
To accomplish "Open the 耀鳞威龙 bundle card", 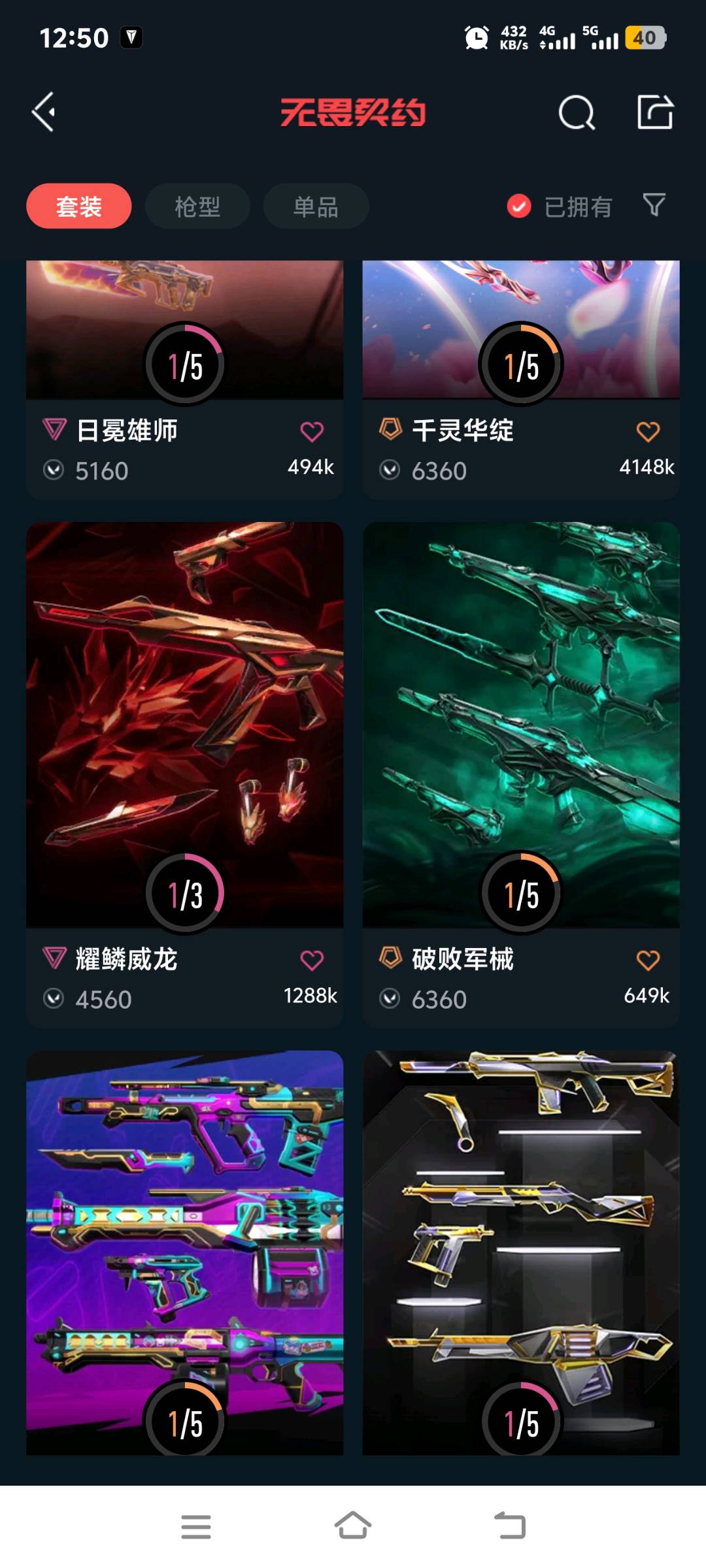I will 184,719.
